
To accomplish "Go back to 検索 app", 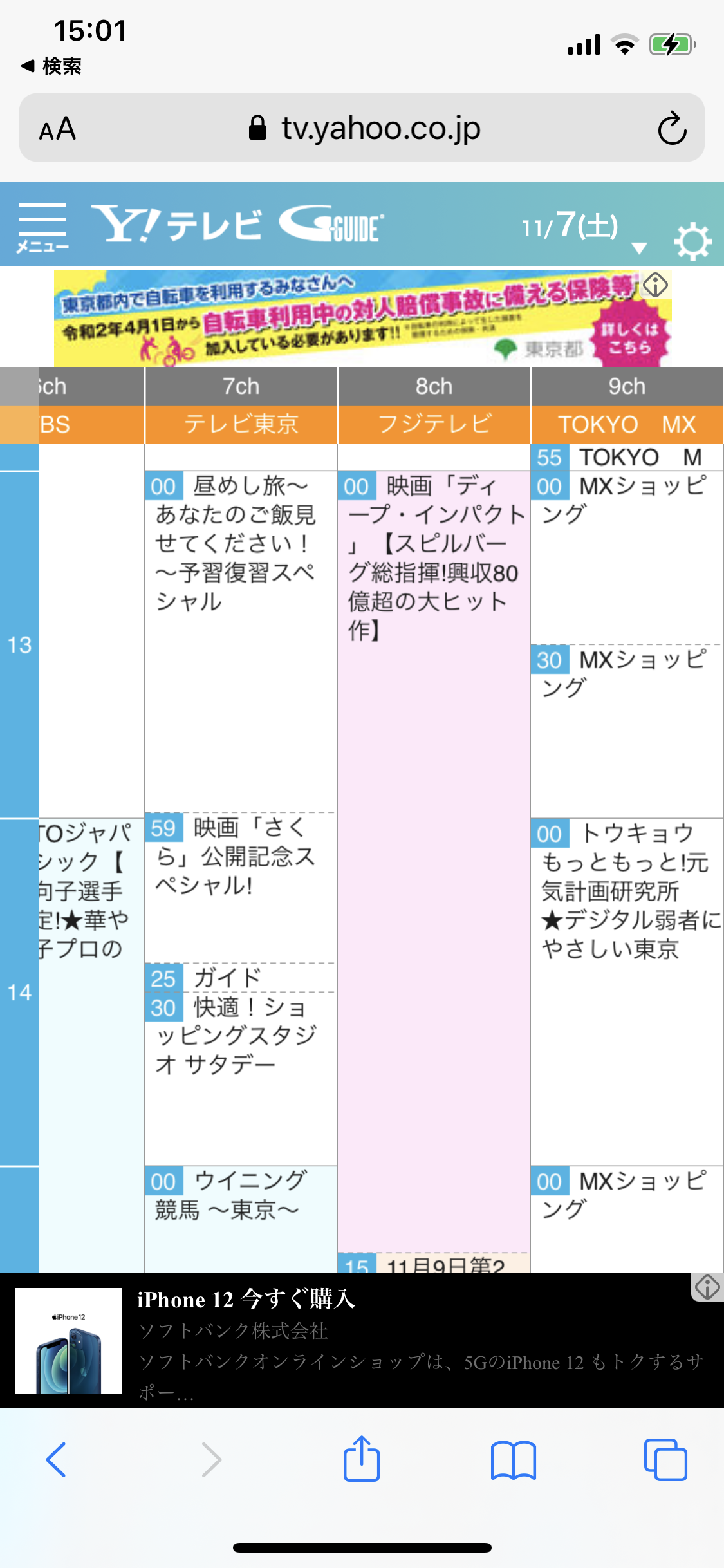I will (x=51, y=66).
